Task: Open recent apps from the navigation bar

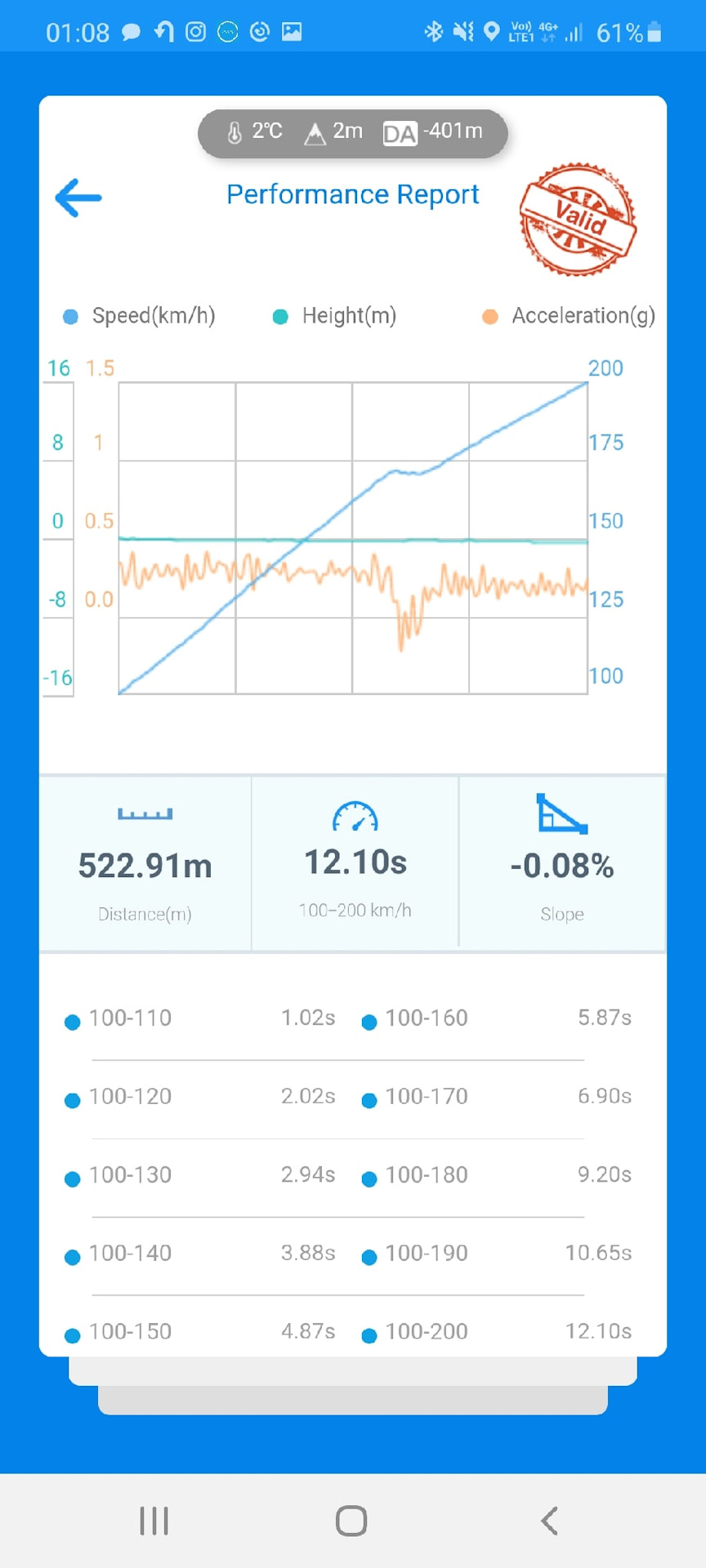Action: click(154, 1521)
